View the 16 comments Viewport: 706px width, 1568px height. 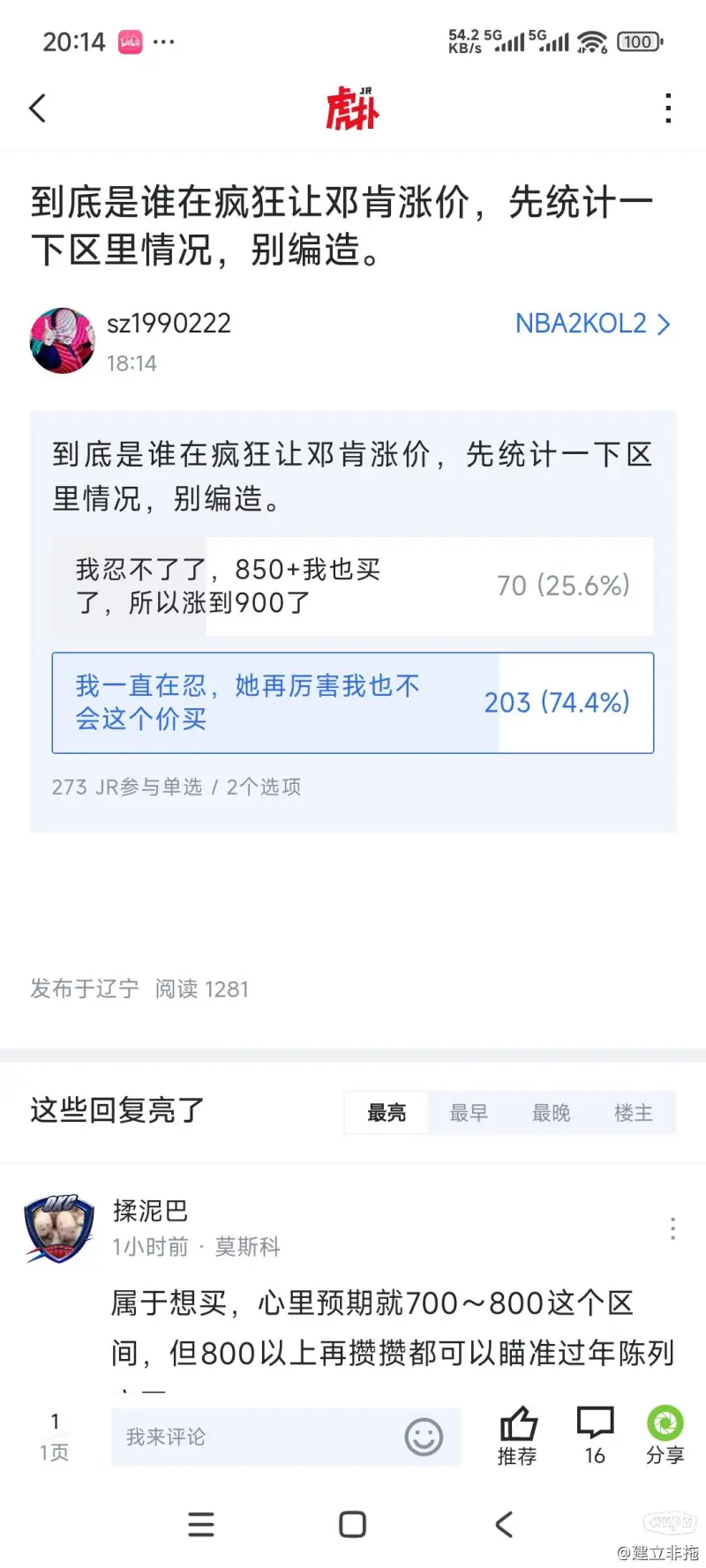(595, 1435)
